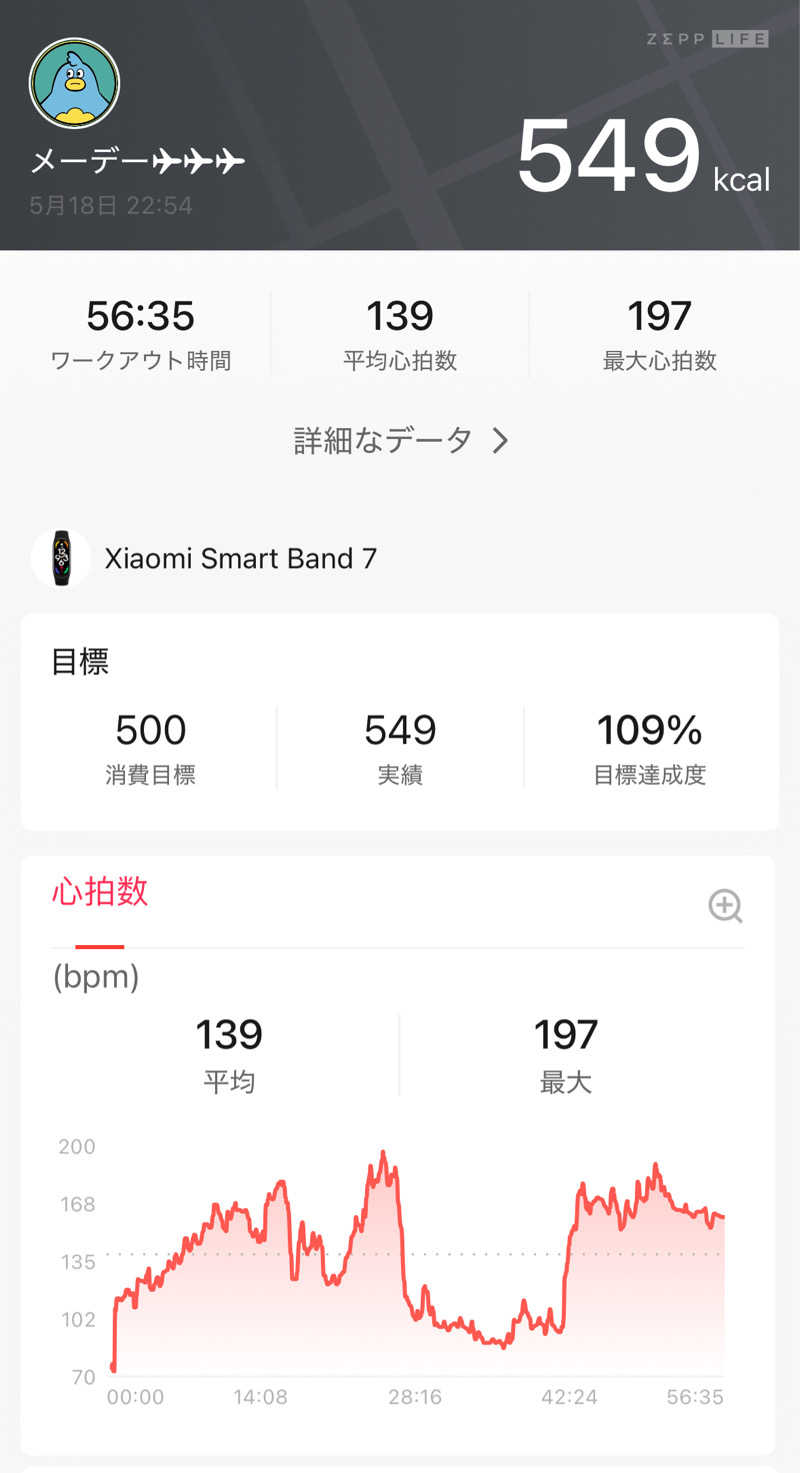Open the 詳細なデータ details link
Screen dimensions: 800x1473
(400, 440)
